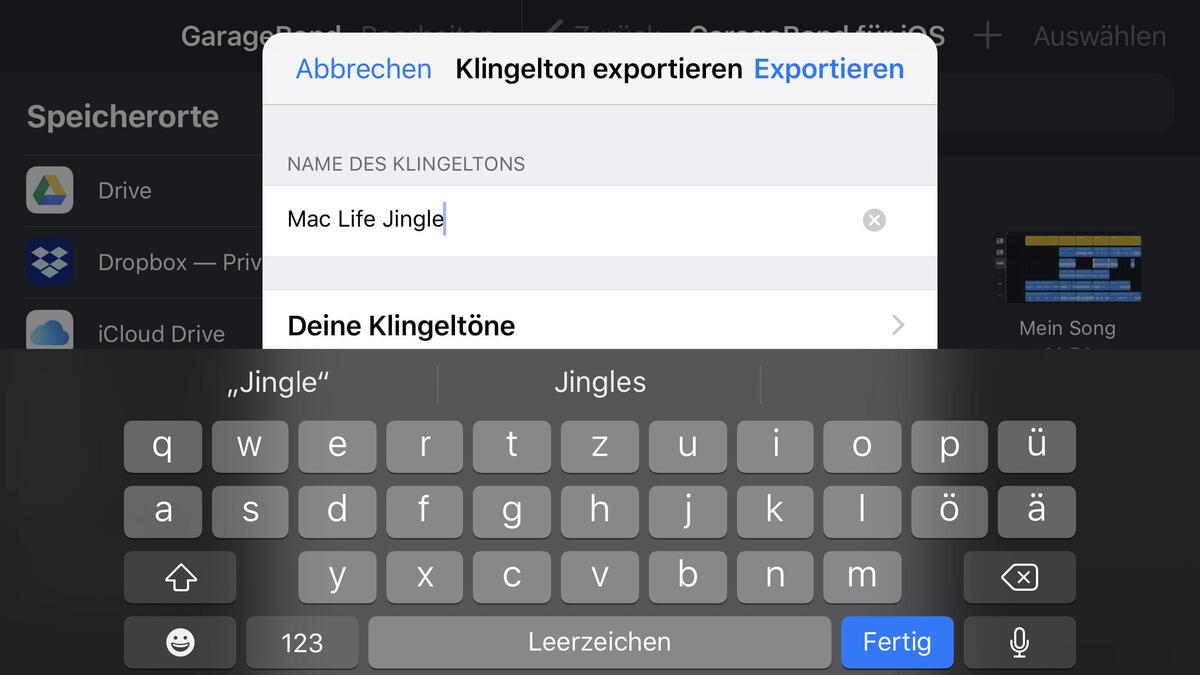This screenshot has height=675, width=1200.
Task: Tap the Leerzeichen space bar
Action: pos(599,642)
